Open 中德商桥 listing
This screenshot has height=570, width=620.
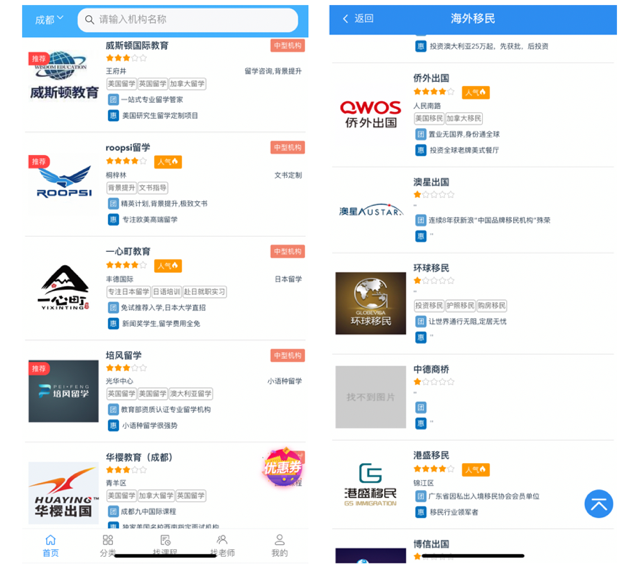[x=473, y=397]
